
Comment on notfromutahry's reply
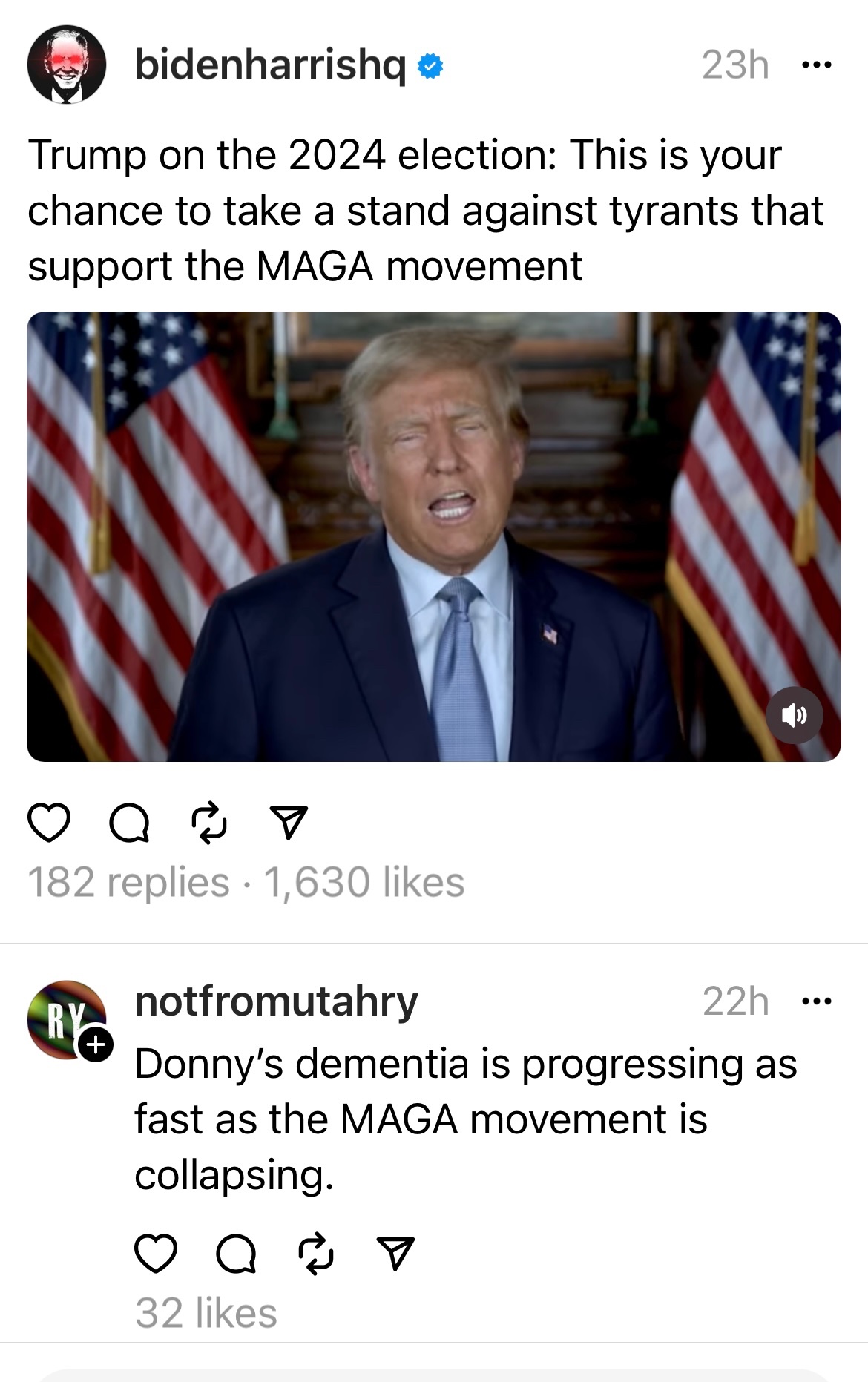coord(236,1254)
